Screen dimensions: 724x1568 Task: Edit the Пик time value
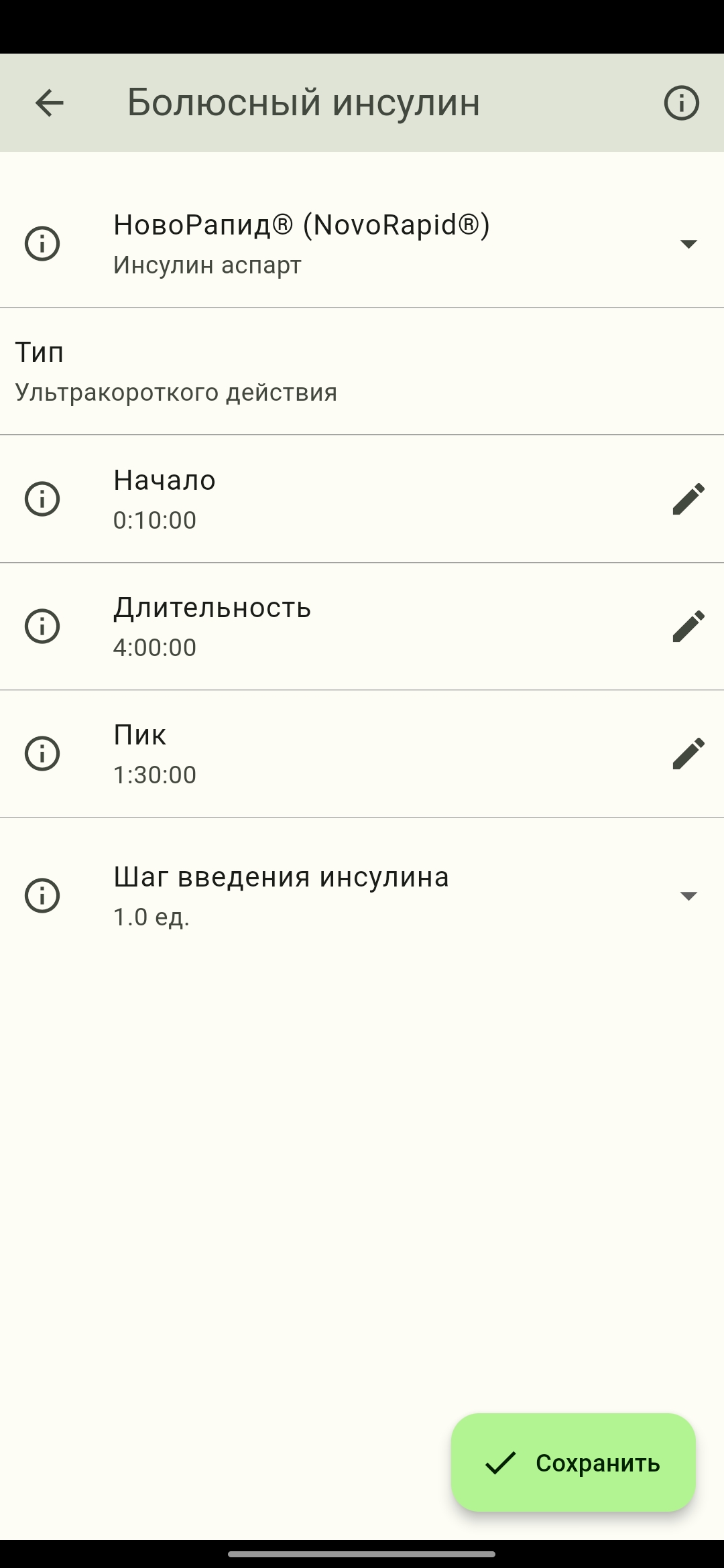pyautogui.click(x=688, y=753)
